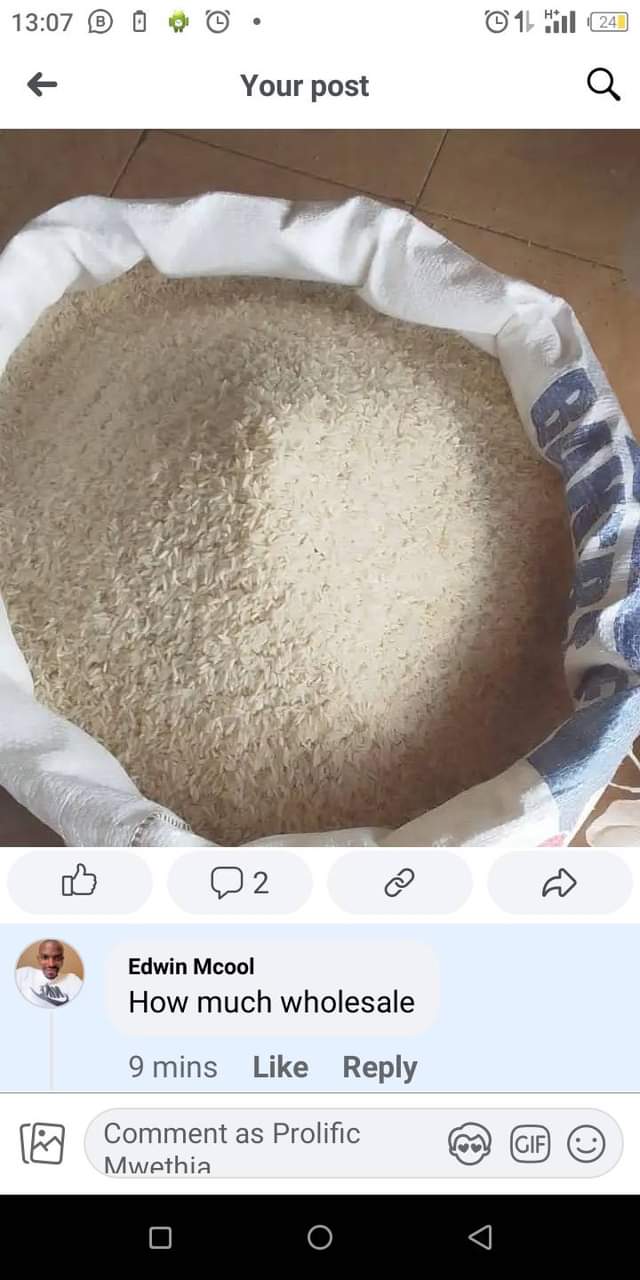
Task: Share this post
Action: pos(559,882)
